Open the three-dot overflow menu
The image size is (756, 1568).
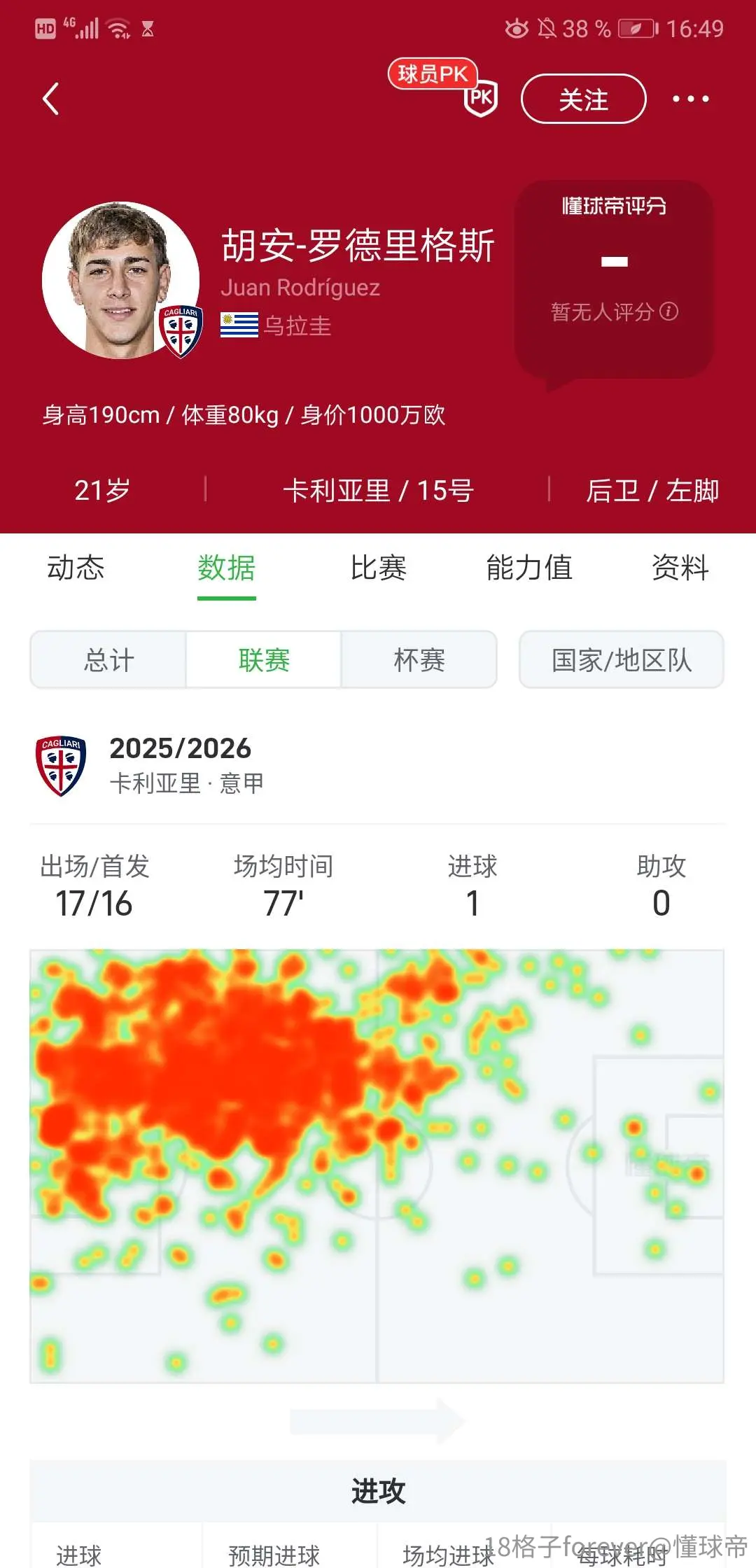[690, 99]
